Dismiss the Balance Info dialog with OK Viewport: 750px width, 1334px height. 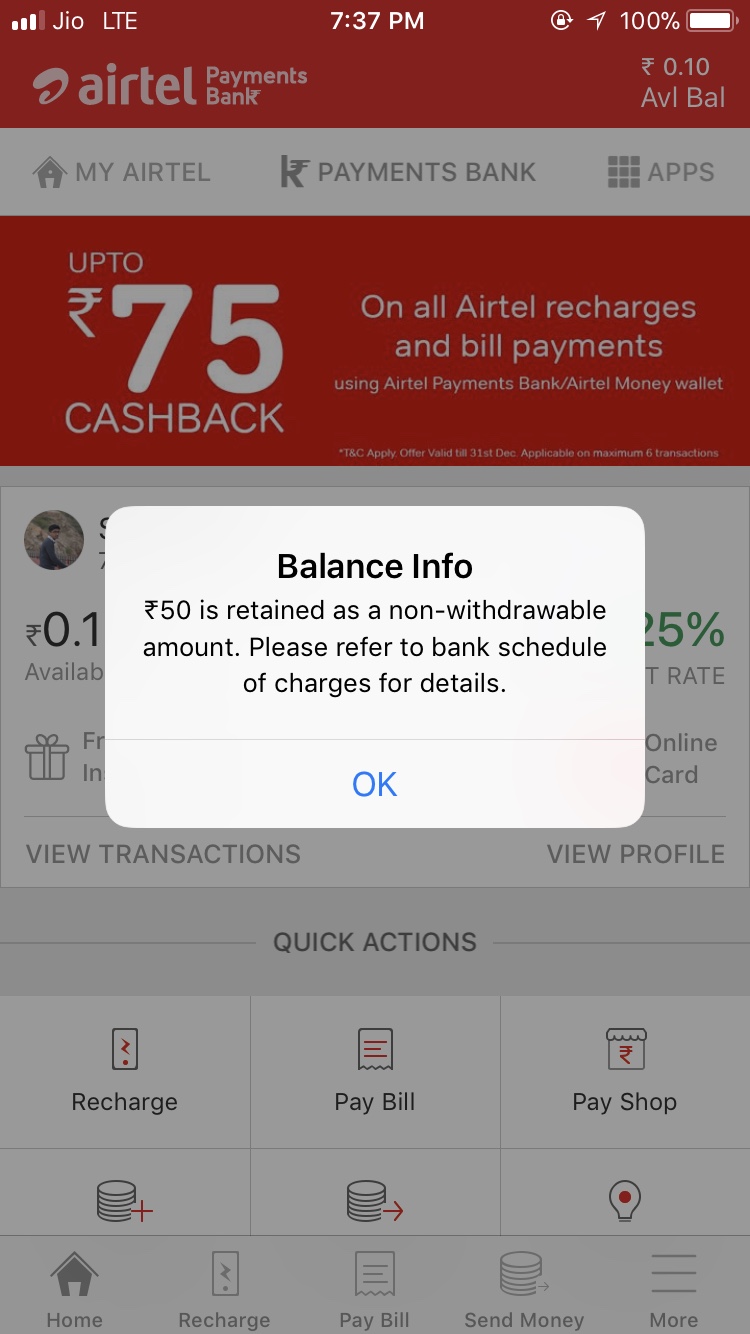coord(375,784)
